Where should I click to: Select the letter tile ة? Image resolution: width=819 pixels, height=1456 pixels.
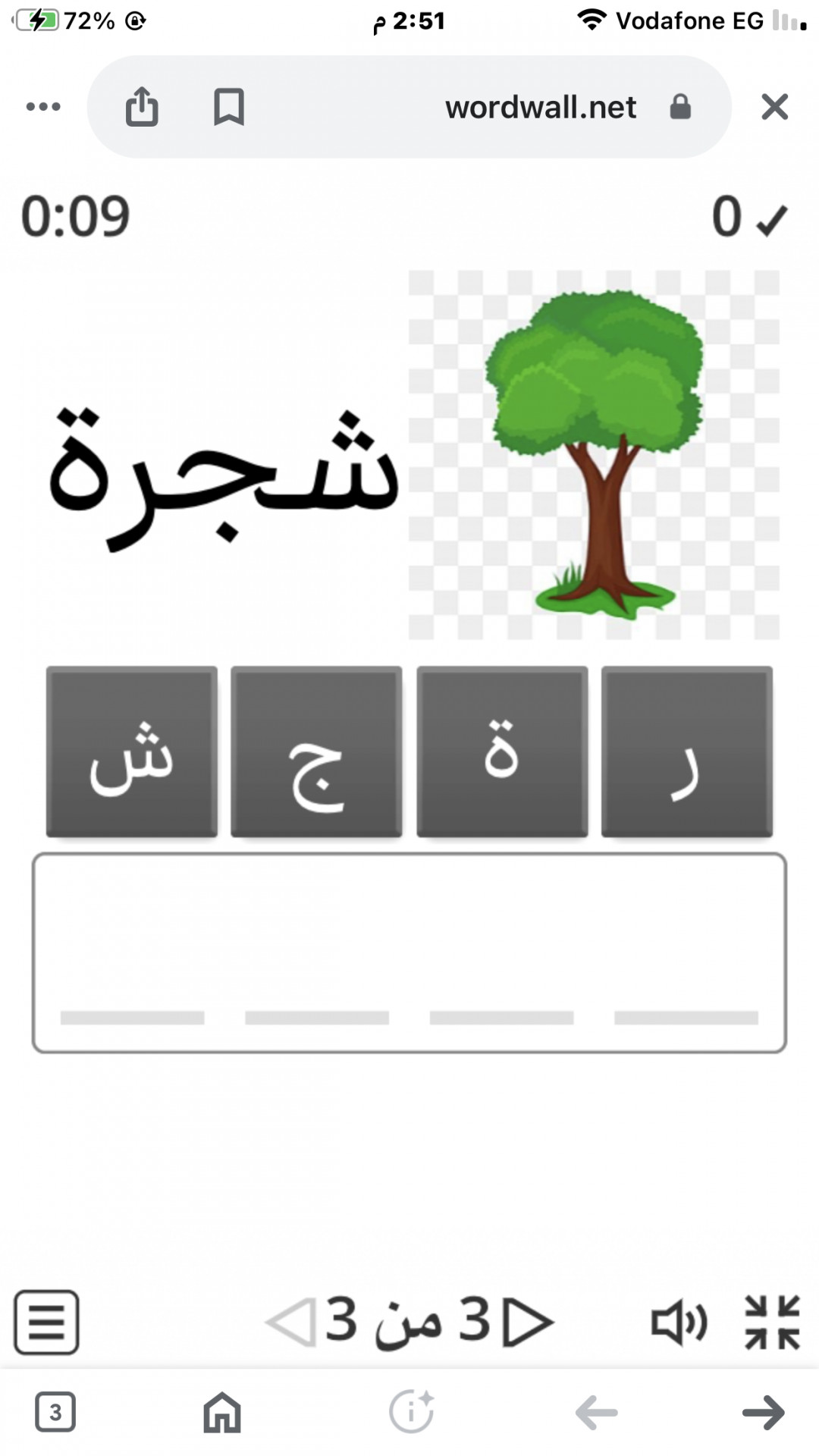(502, 752)
